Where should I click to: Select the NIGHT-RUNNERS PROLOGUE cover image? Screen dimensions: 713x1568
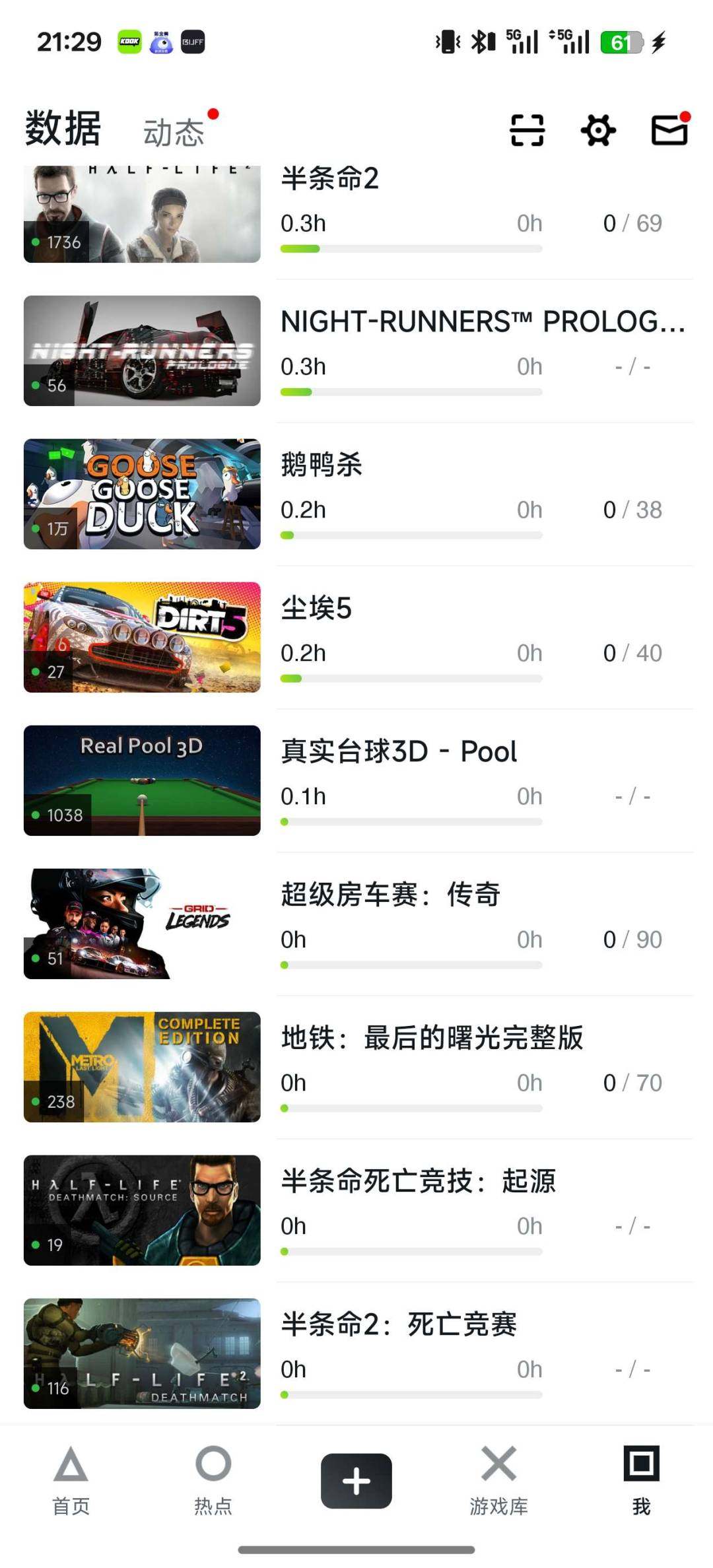pyautogui.click(x=143, y=350)
